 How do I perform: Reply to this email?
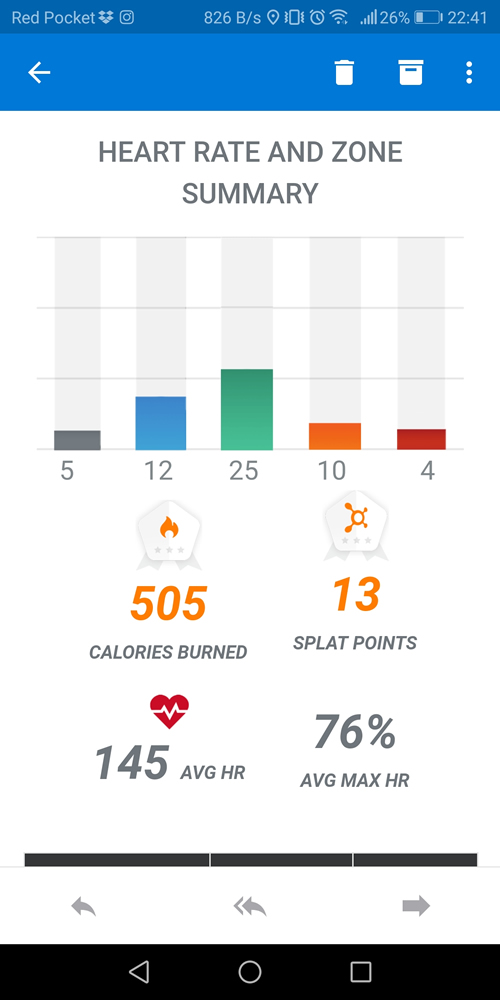click(x=84, y=906)
